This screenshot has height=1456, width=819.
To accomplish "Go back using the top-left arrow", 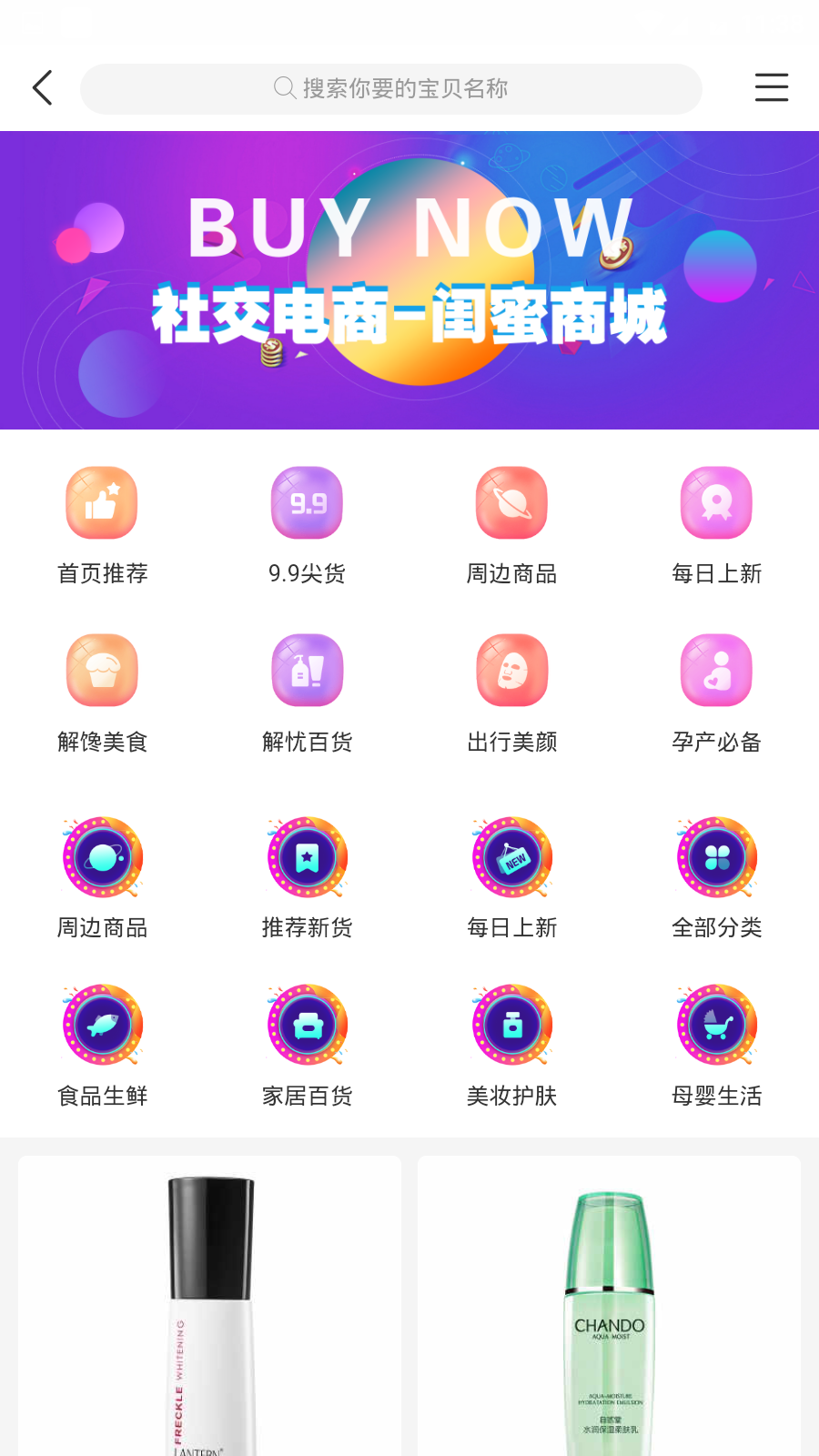I will point(42,88).
